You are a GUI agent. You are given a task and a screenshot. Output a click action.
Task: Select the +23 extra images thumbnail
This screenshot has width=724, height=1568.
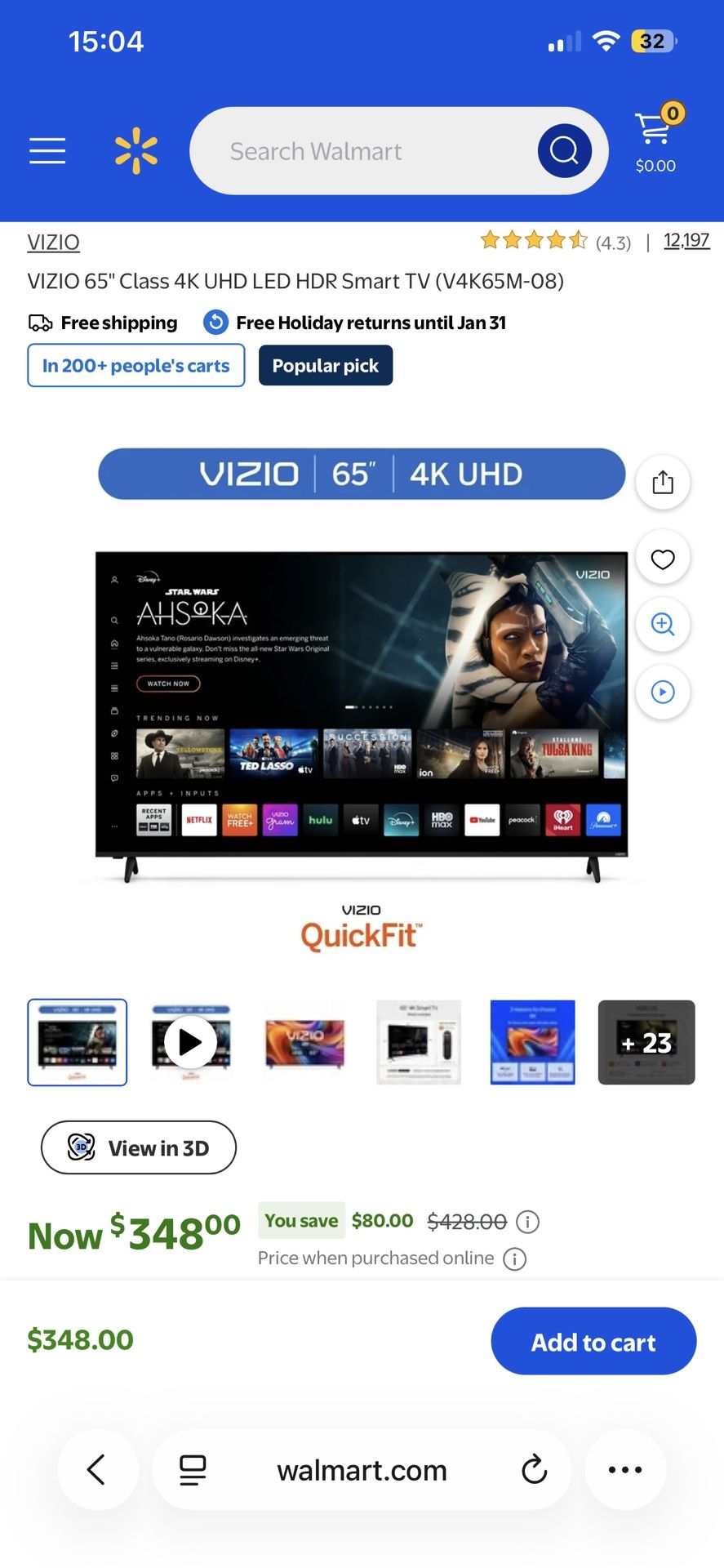tap(646, 1042)
